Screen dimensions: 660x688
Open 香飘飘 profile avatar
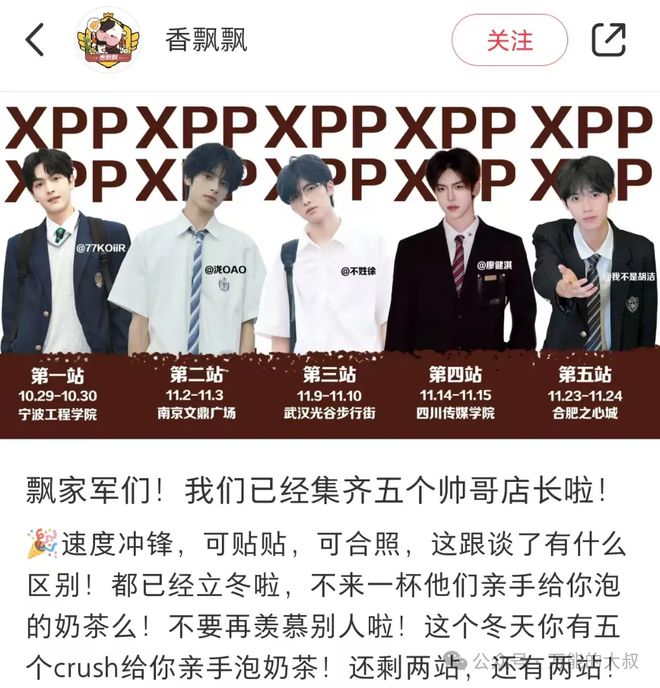(x=108, y=40)
